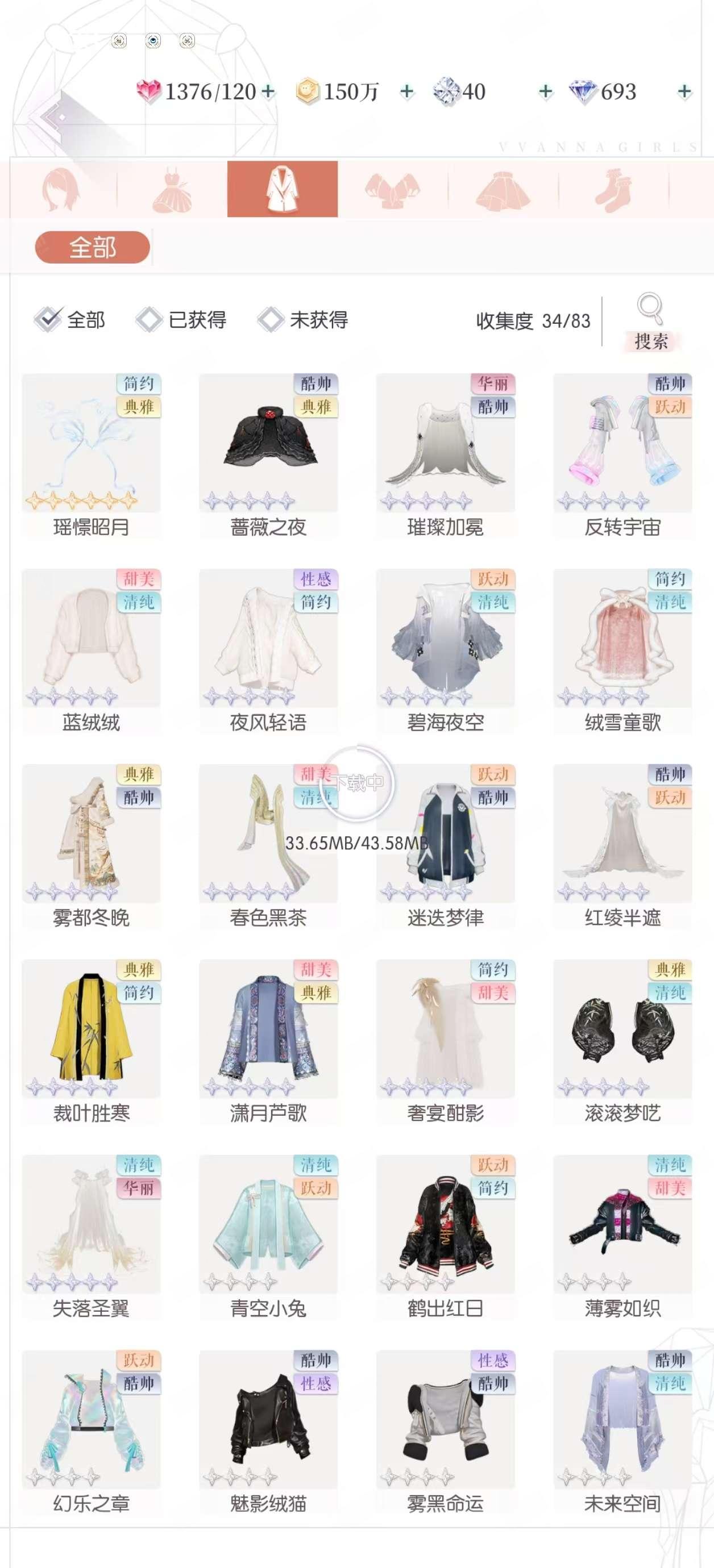This screenshot has height=1568, width=714.
Task: Select the 未获得 filter option
Action: pos(304,319)
